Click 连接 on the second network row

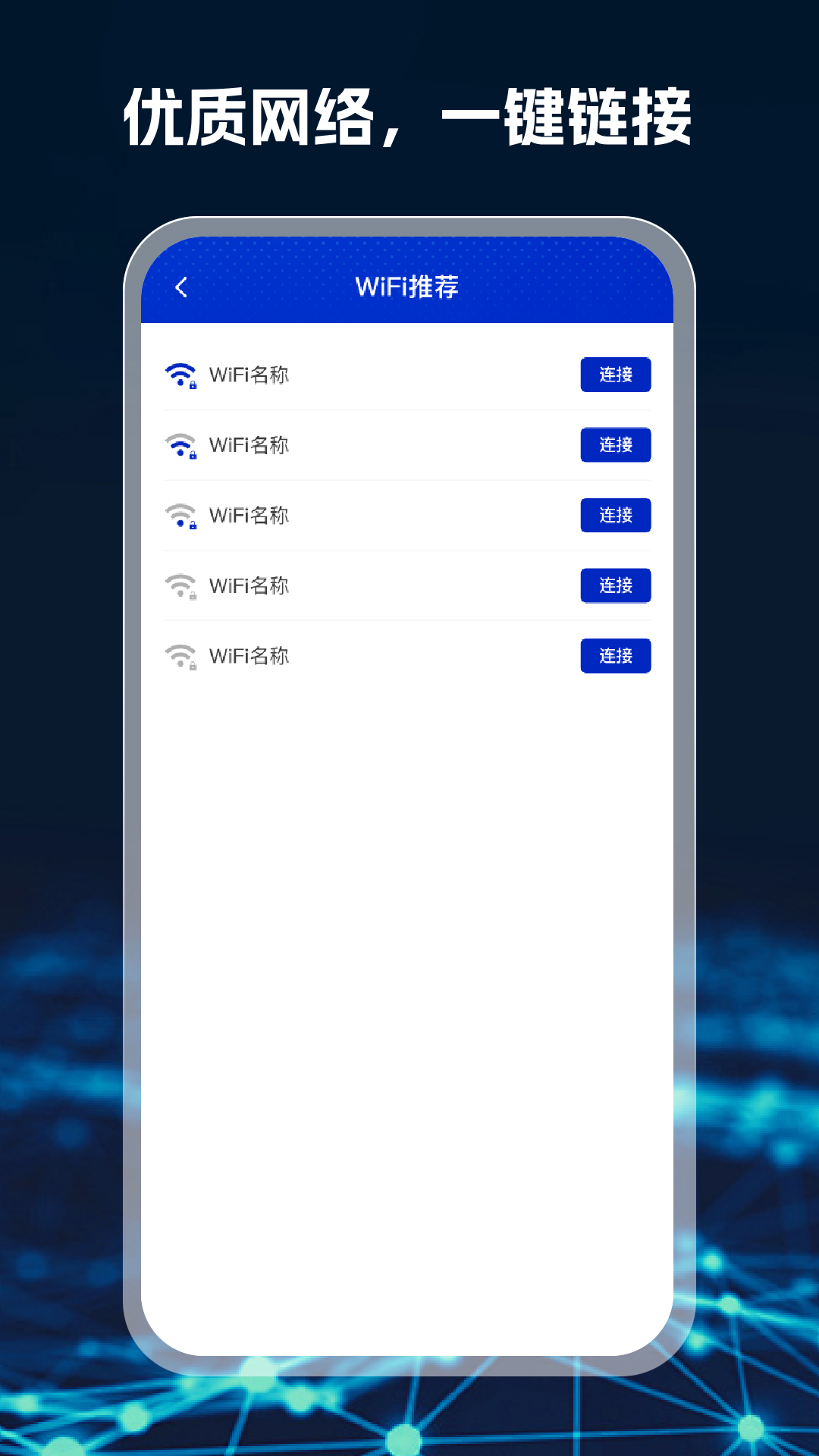pyautogui.click(x=615, y=446)
